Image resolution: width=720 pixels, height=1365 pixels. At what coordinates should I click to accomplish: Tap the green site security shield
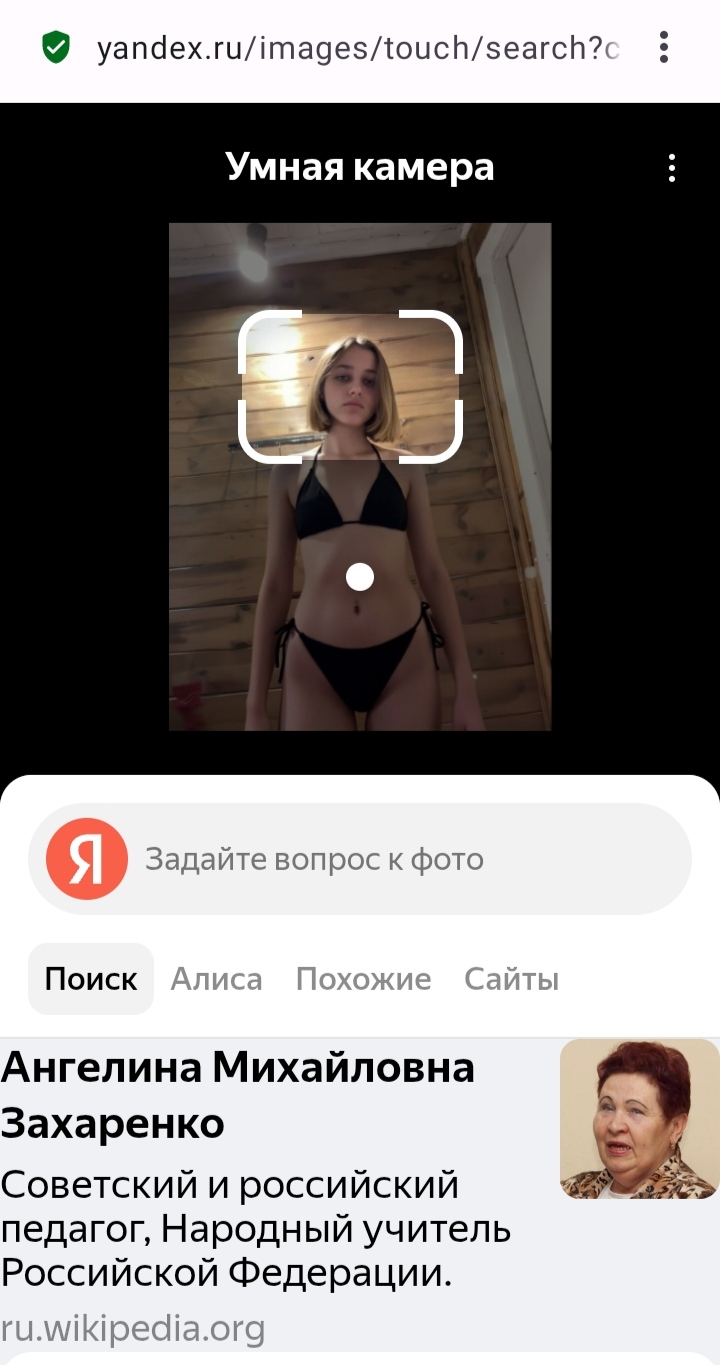tap(56, 48)
